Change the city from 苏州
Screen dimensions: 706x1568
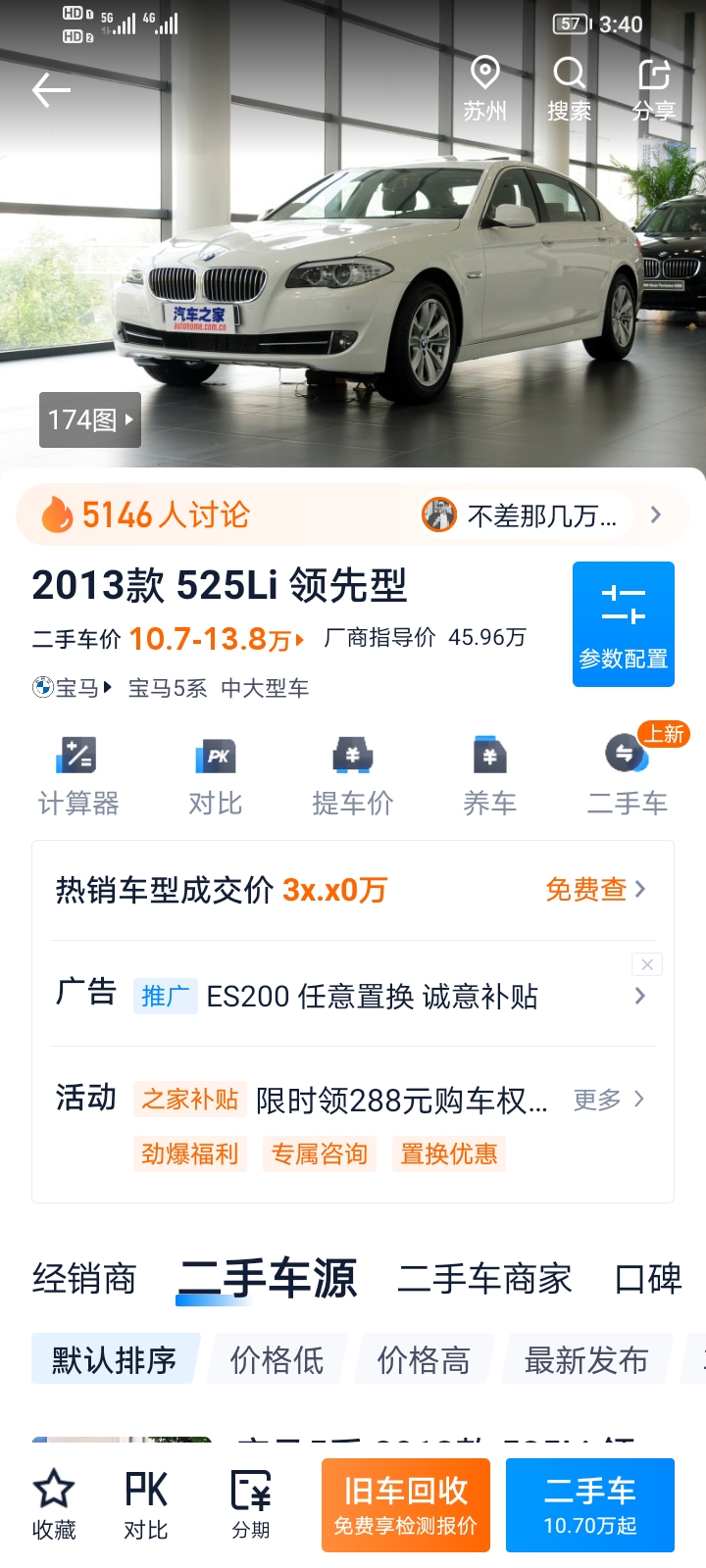coord(485,89)
